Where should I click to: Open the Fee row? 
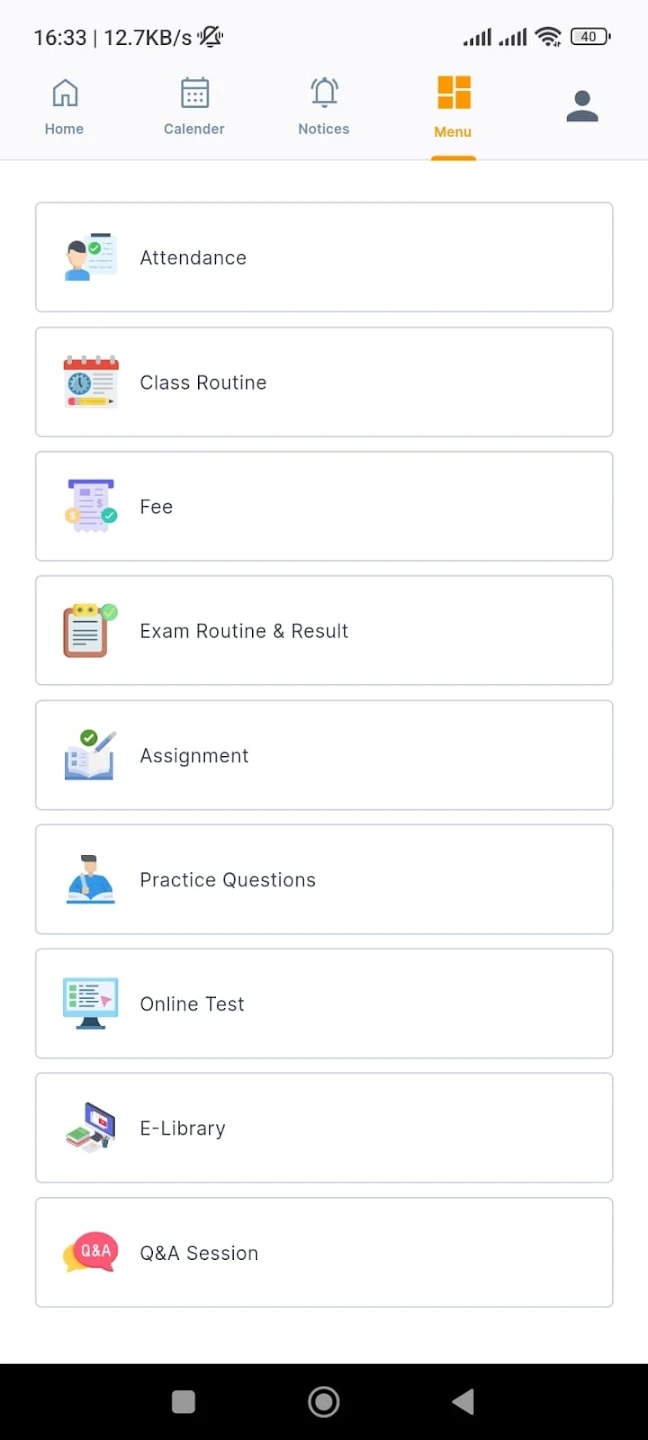[324, 506]
